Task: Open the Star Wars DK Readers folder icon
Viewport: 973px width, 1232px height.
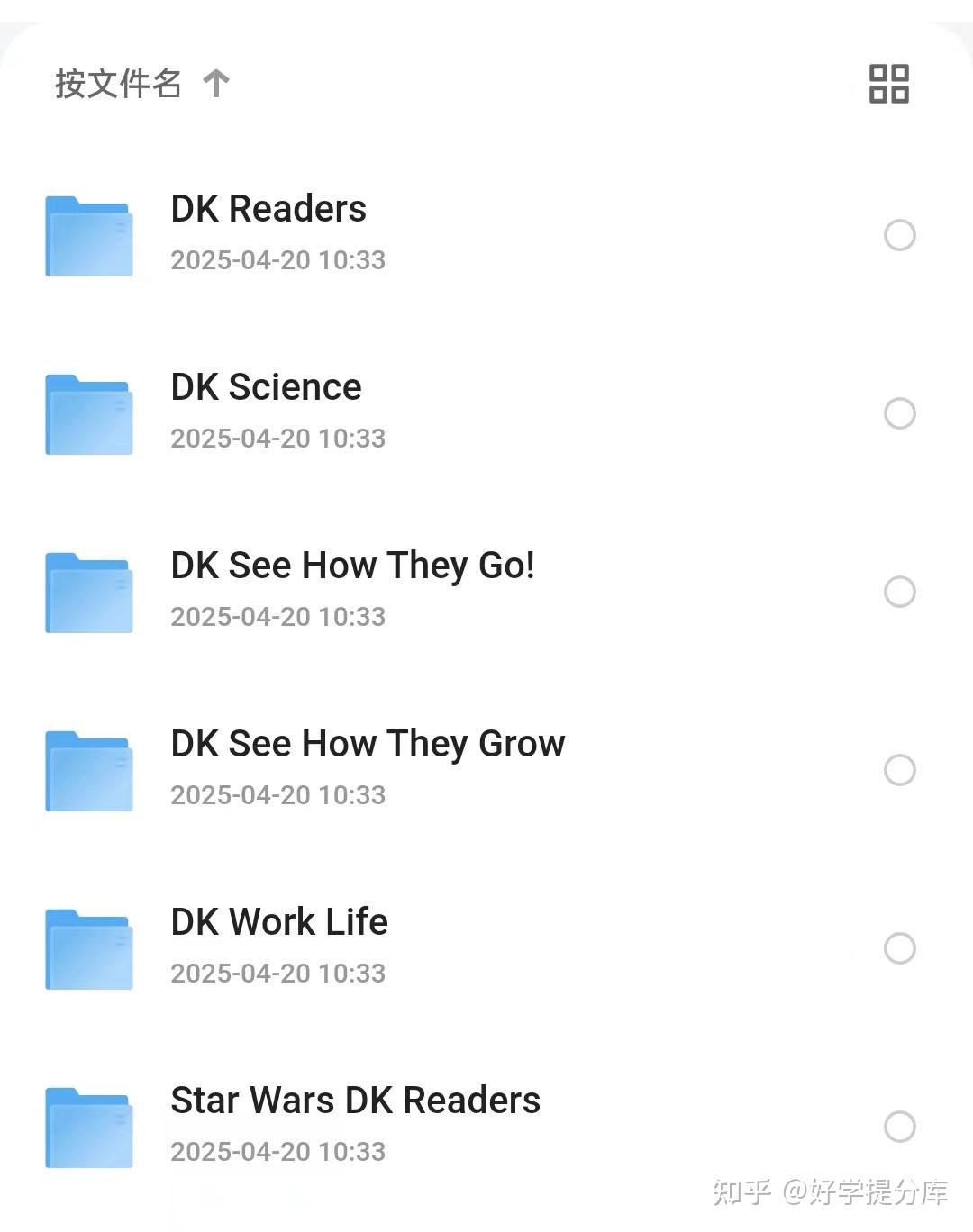Action: click(x=87, y=1126)
